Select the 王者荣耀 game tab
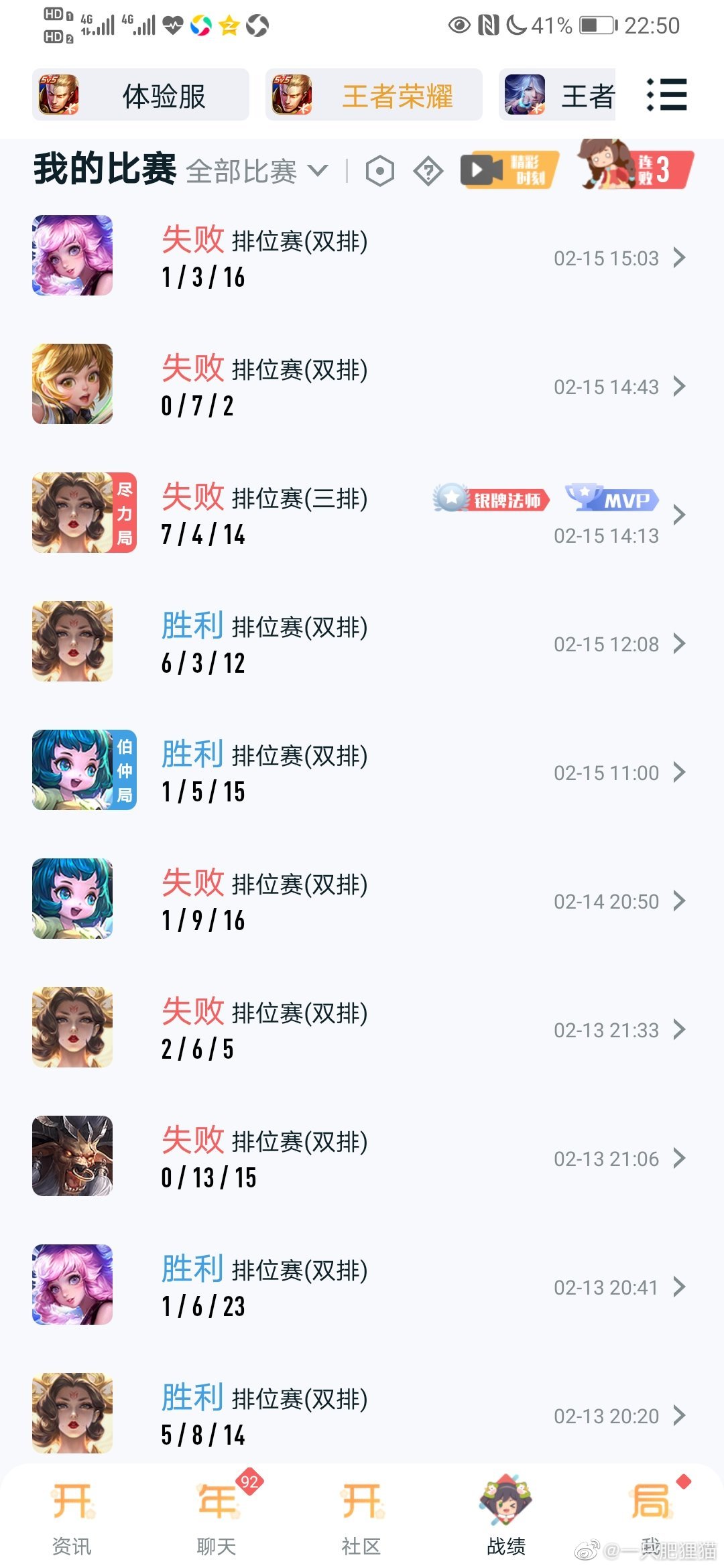The width and height of the screenshot is (724, 1568). tap(373, 95)
